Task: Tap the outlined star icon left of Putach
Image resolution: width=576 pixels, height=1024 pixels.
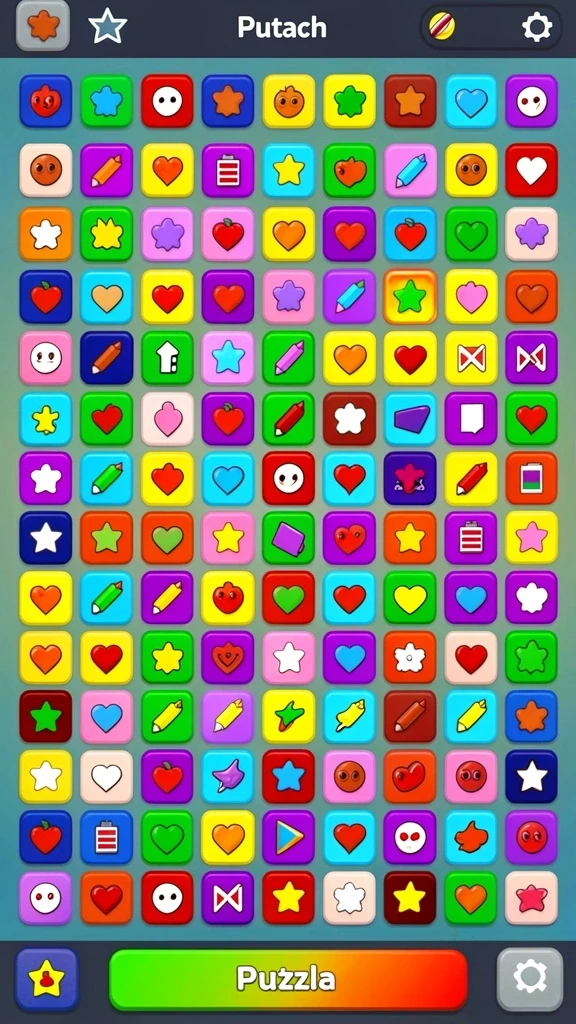Action: coord(108,26)
